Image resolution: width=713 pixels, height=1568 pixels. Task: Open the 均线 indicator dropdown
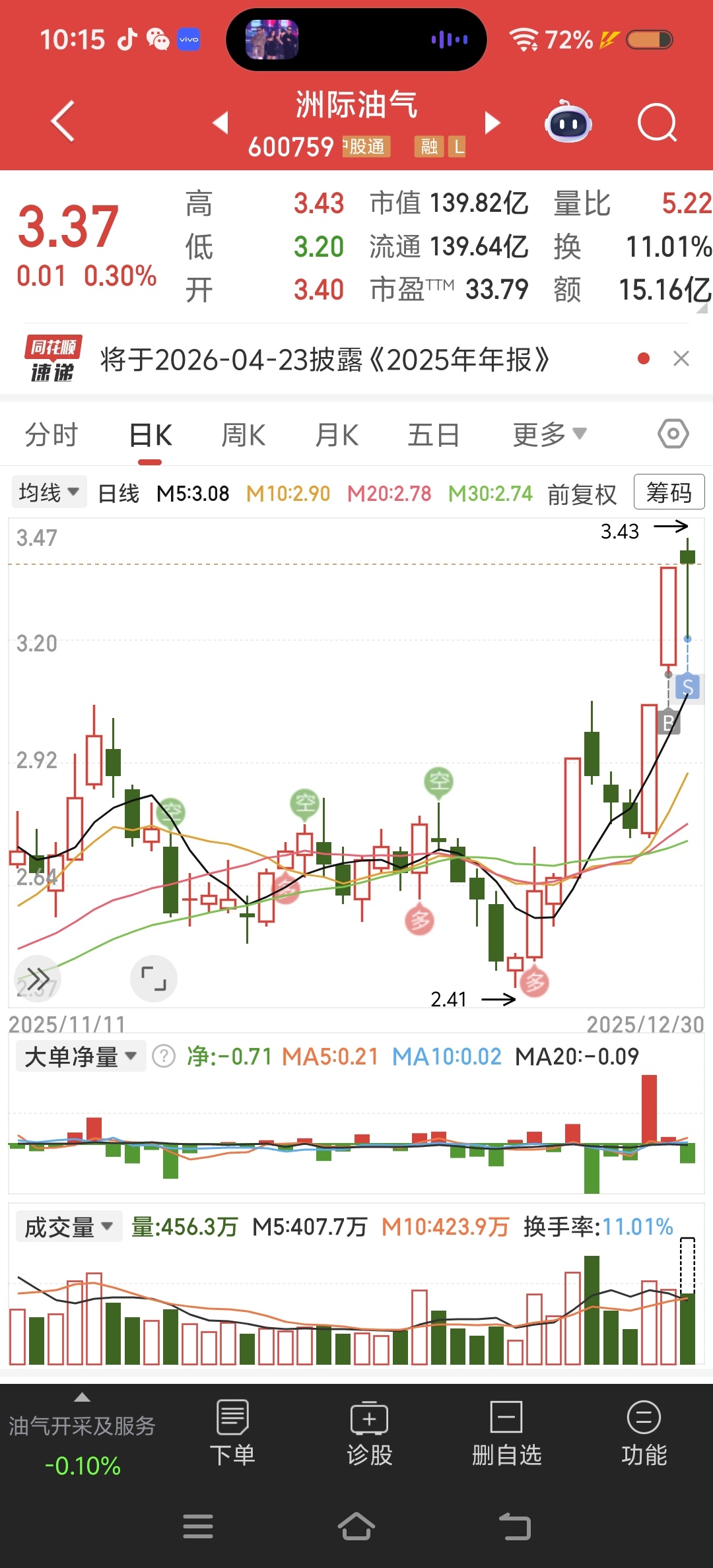click(49, 493)
